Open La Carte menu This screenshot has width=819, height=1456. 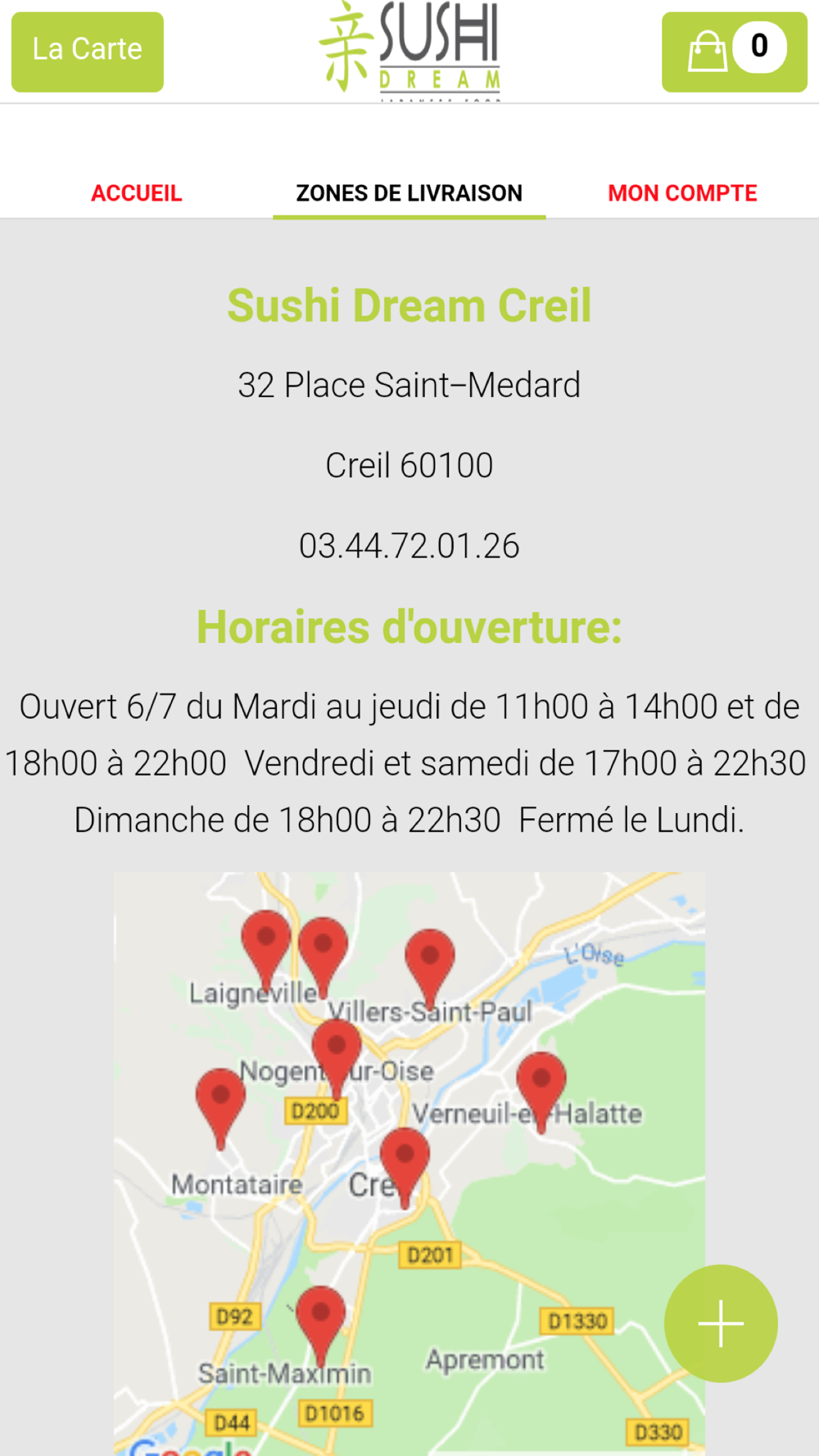coord(87,51)
